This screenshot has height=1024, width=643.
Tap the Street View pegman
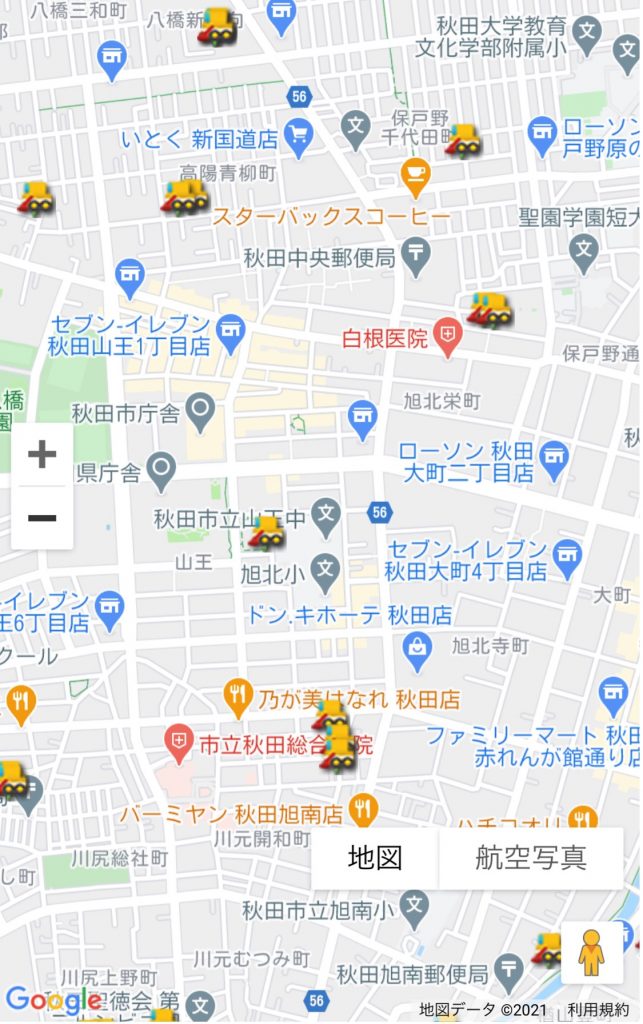point(592,952)
